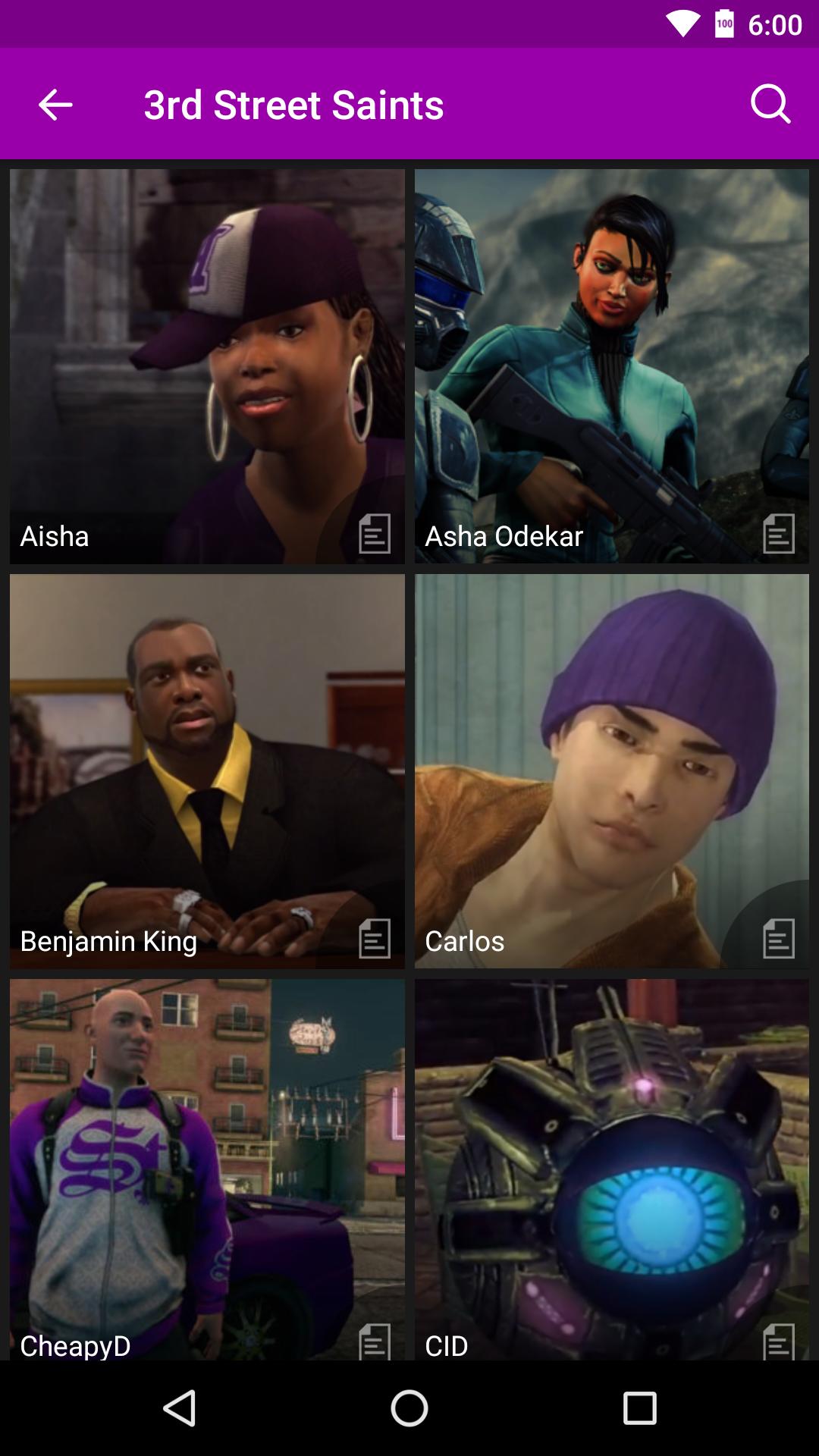Tap the back arrow in the header
This screenshot has height=1456, width=819.
pyautogui.click(x=55, y=105)
